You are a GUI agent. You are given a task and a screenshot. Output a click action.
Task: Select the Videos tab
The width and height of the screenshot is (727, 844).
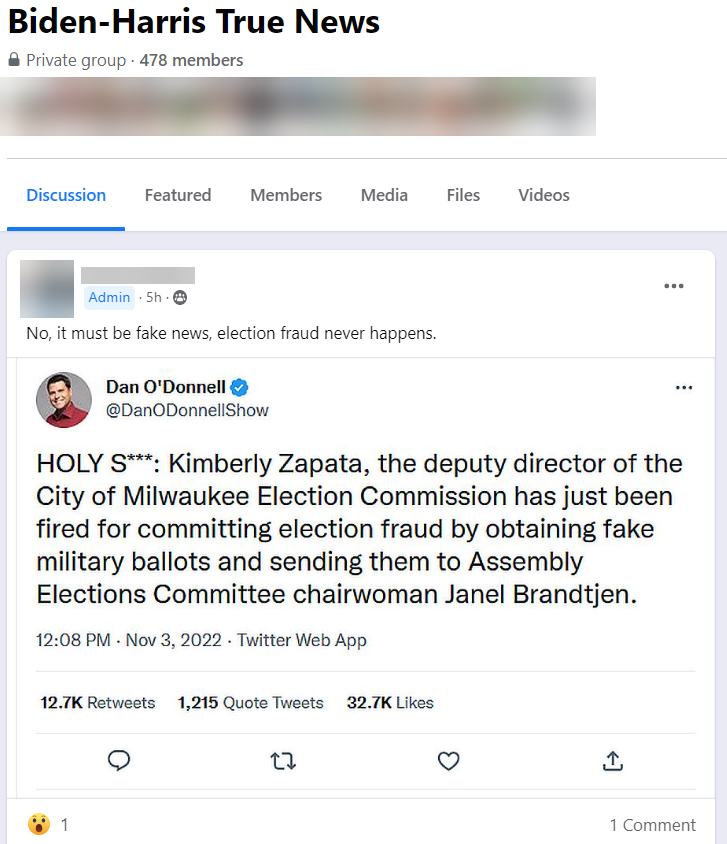543,195
